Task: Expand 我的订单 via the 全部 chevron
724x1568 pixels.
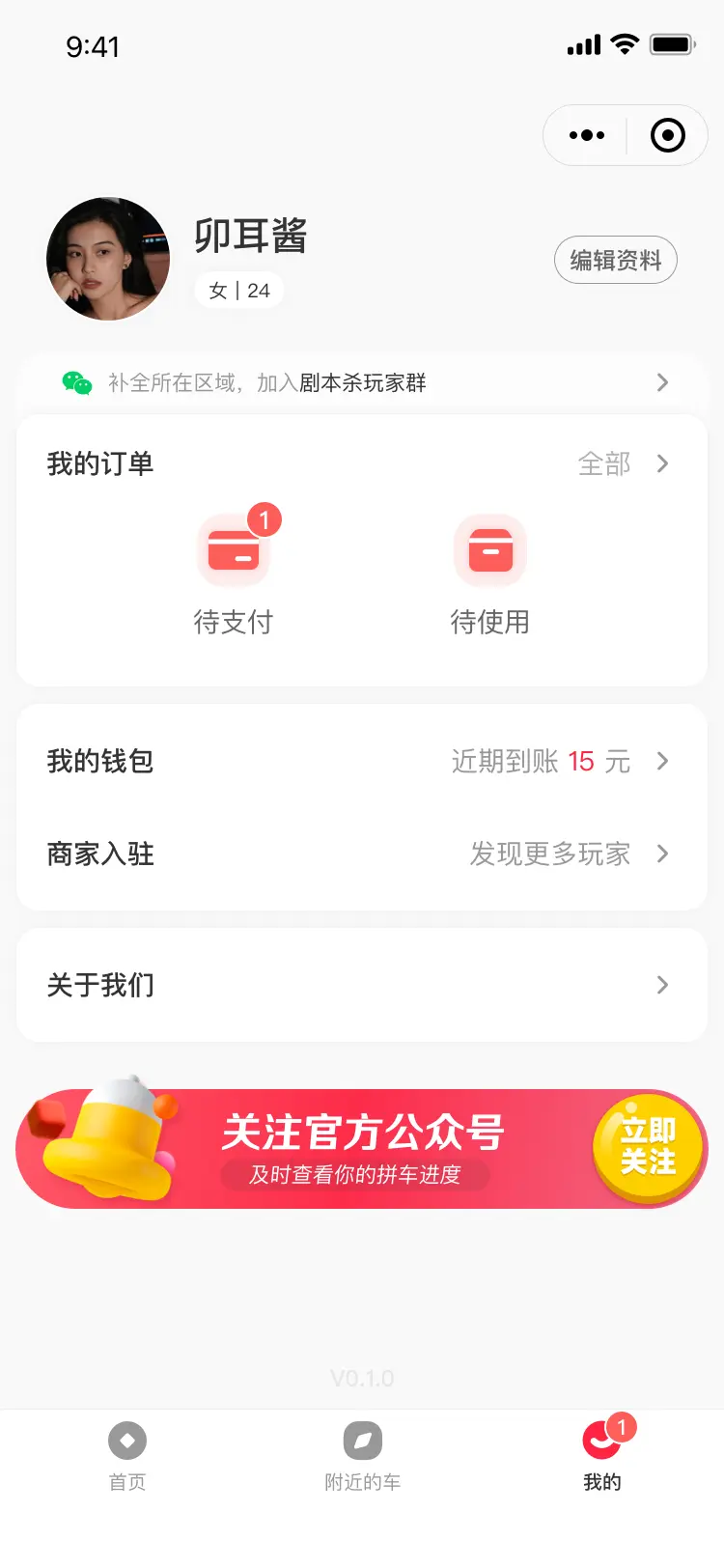Action: 662,464
